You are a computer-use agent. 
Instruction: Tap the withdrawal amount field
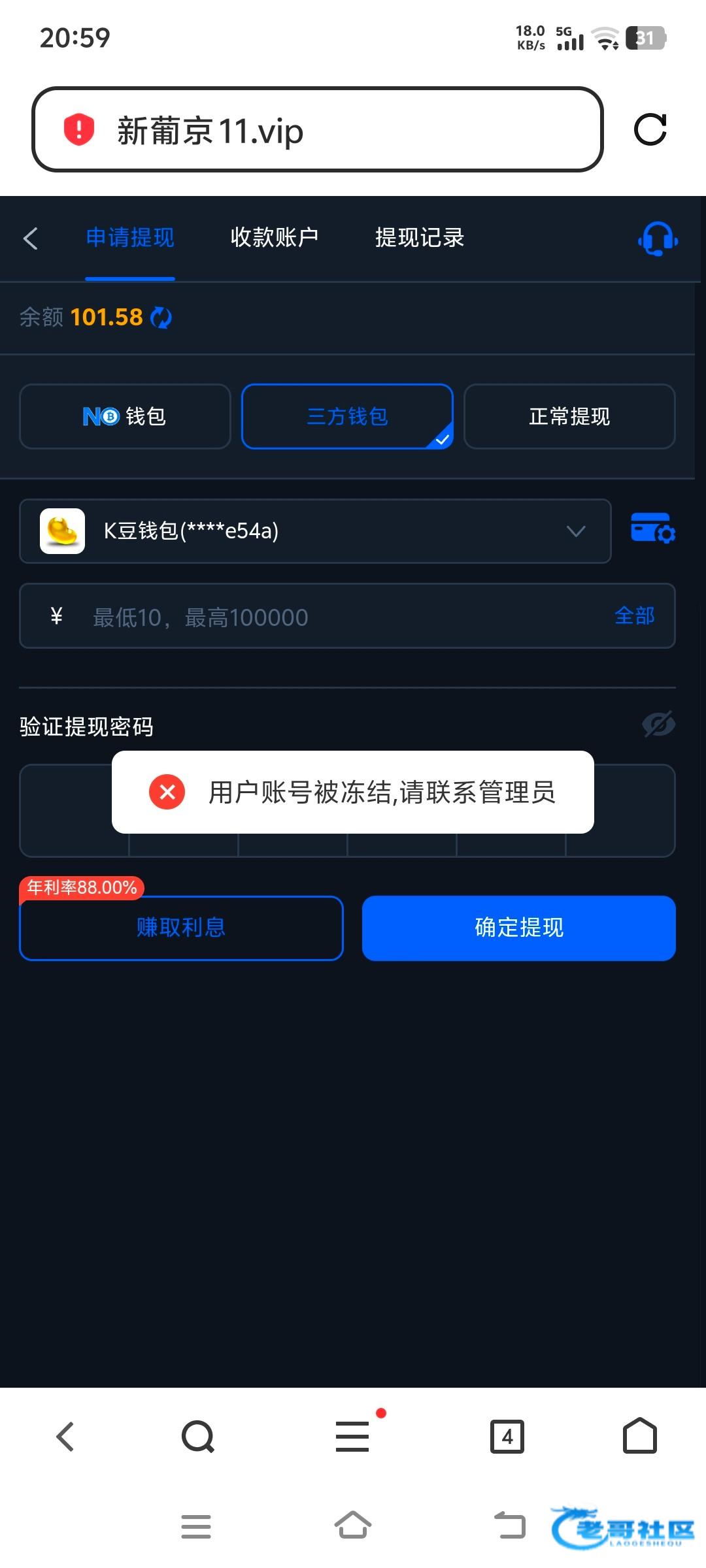click(347, 616)
